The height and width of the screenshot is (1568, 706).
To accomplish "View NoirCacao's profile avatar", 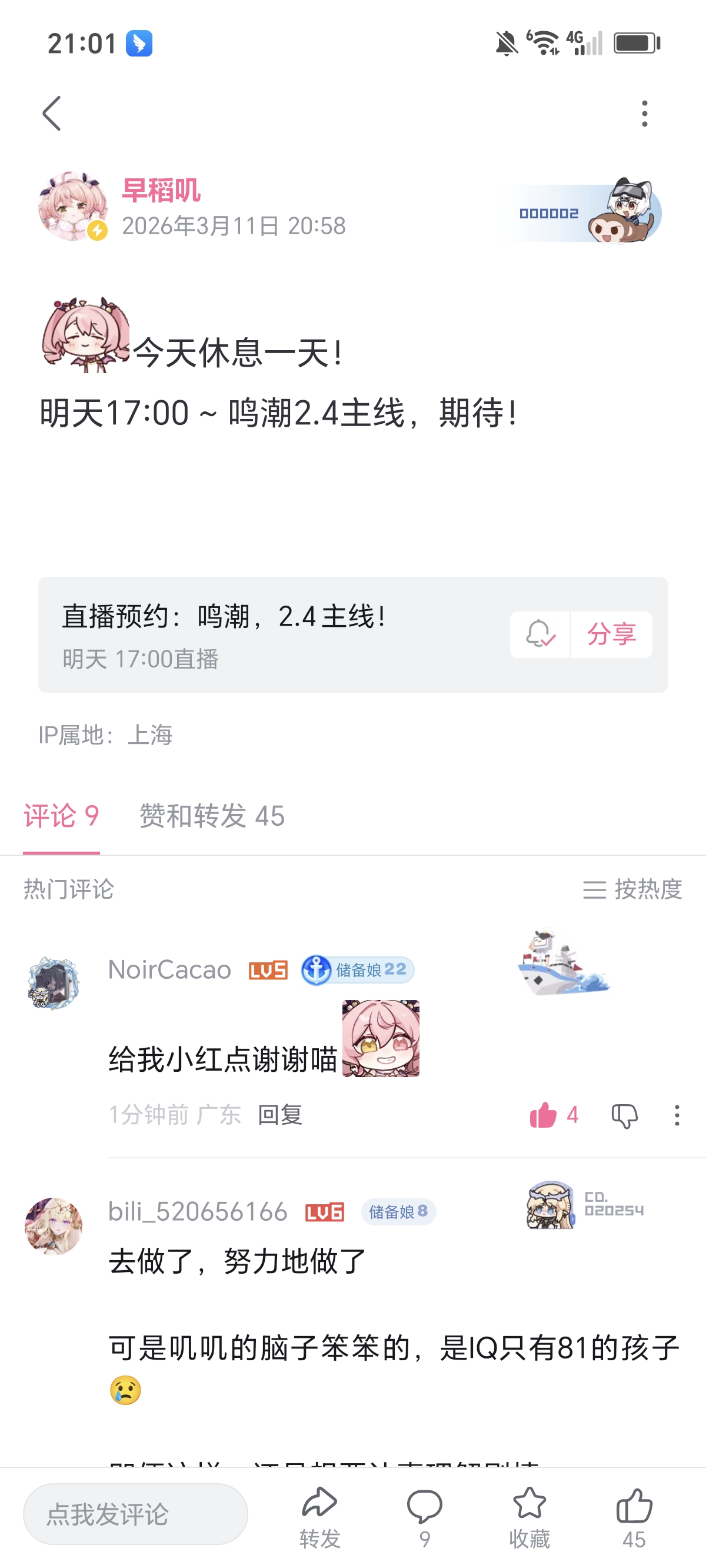I will pos(54,982).
